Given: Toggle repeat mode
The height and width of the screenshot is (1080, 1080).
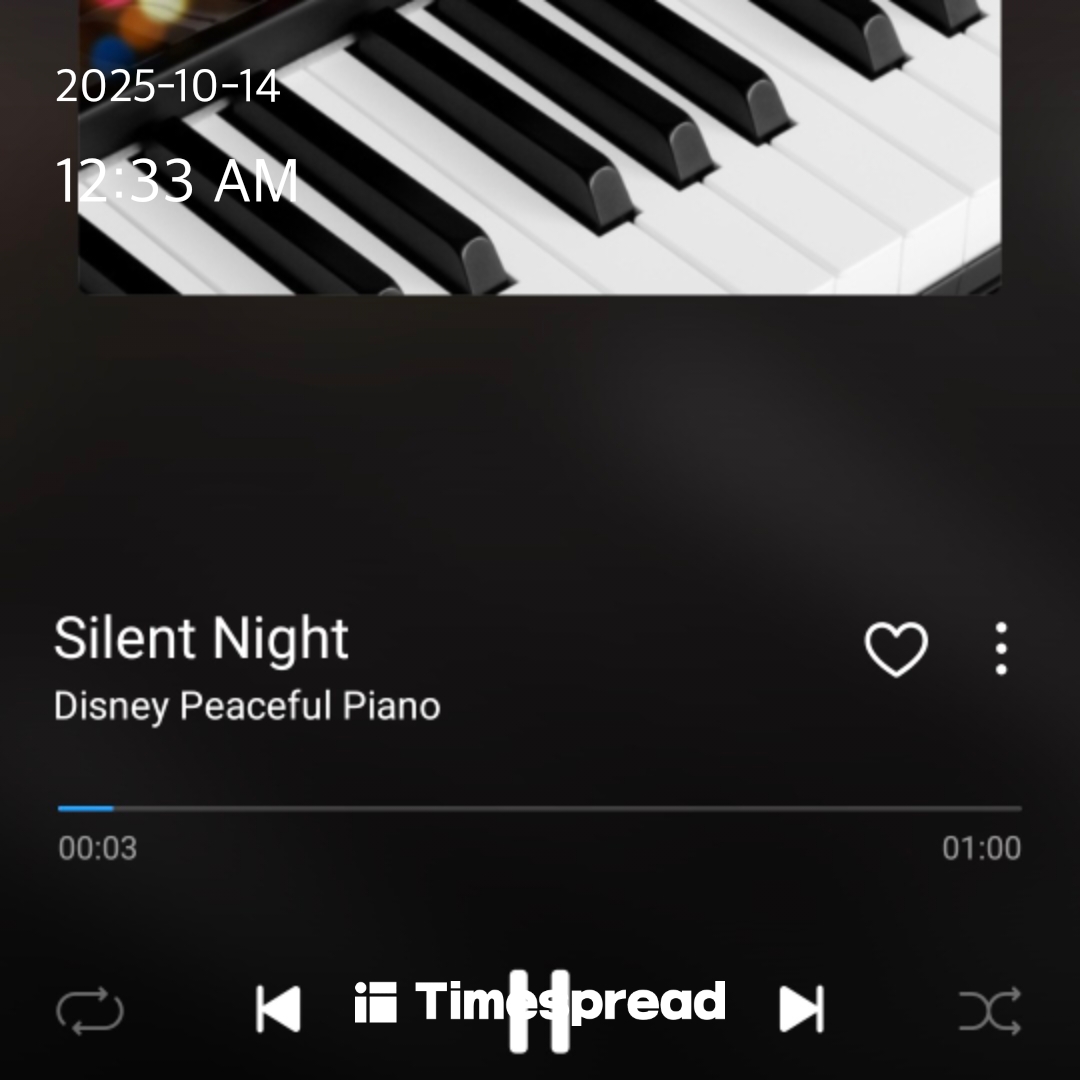Looking at the screenshot, I should [90, 1011].
